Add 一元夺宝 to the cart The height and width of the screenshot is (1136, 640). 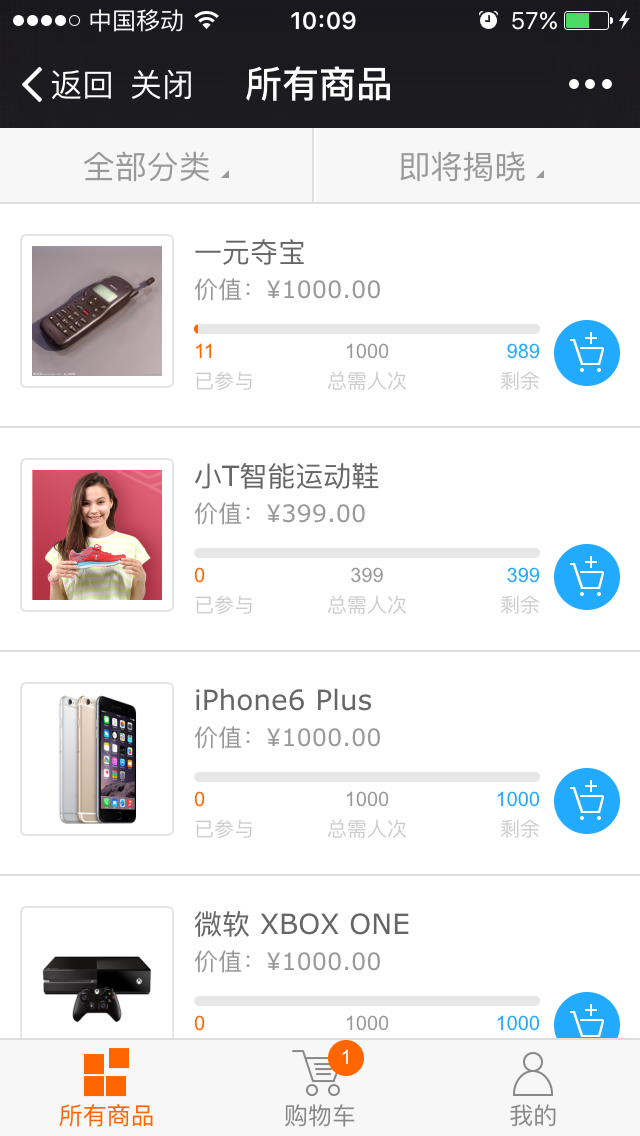587,353
